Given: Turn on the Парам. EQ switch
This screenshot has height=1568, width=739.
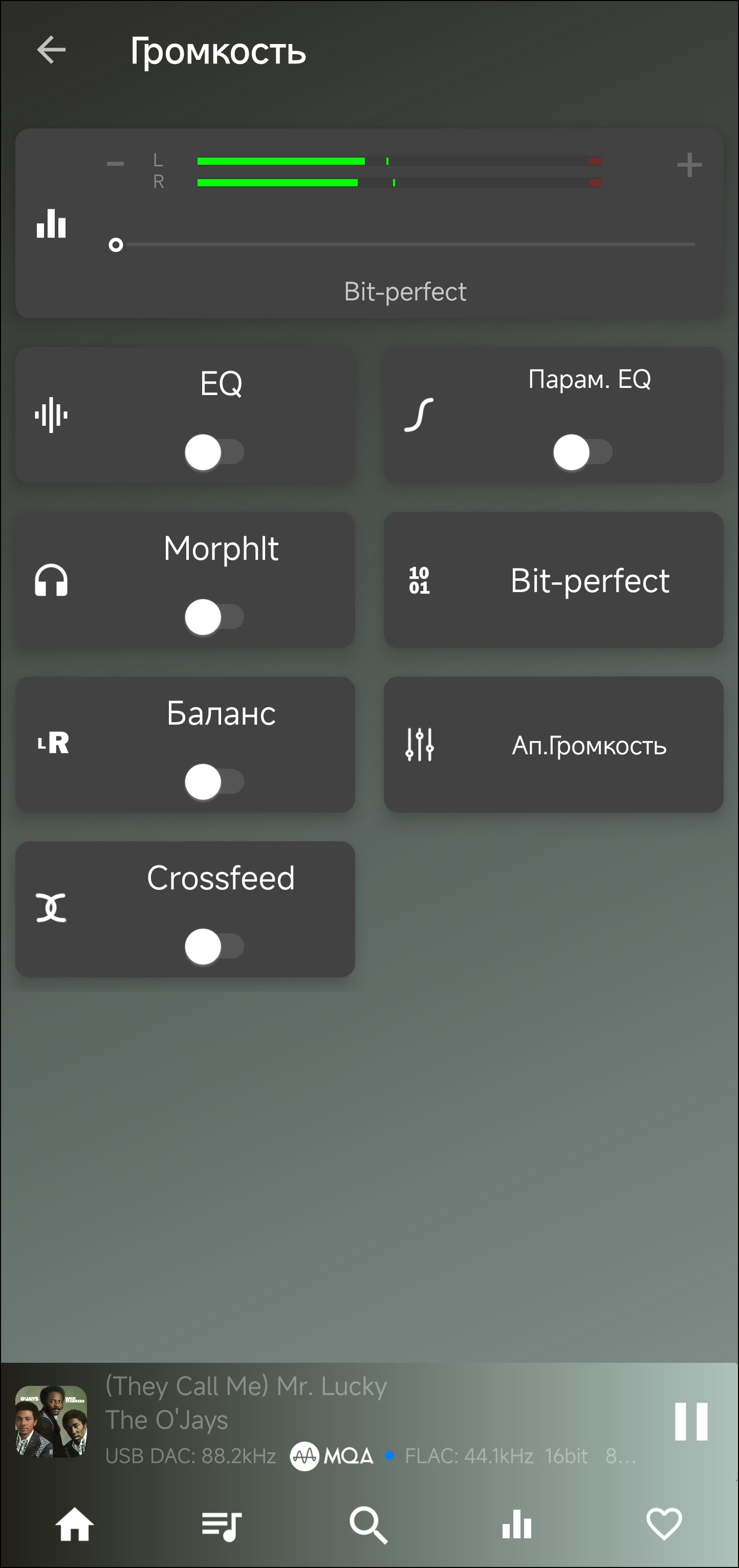Looking at the screenshot, I should [582, 452].
